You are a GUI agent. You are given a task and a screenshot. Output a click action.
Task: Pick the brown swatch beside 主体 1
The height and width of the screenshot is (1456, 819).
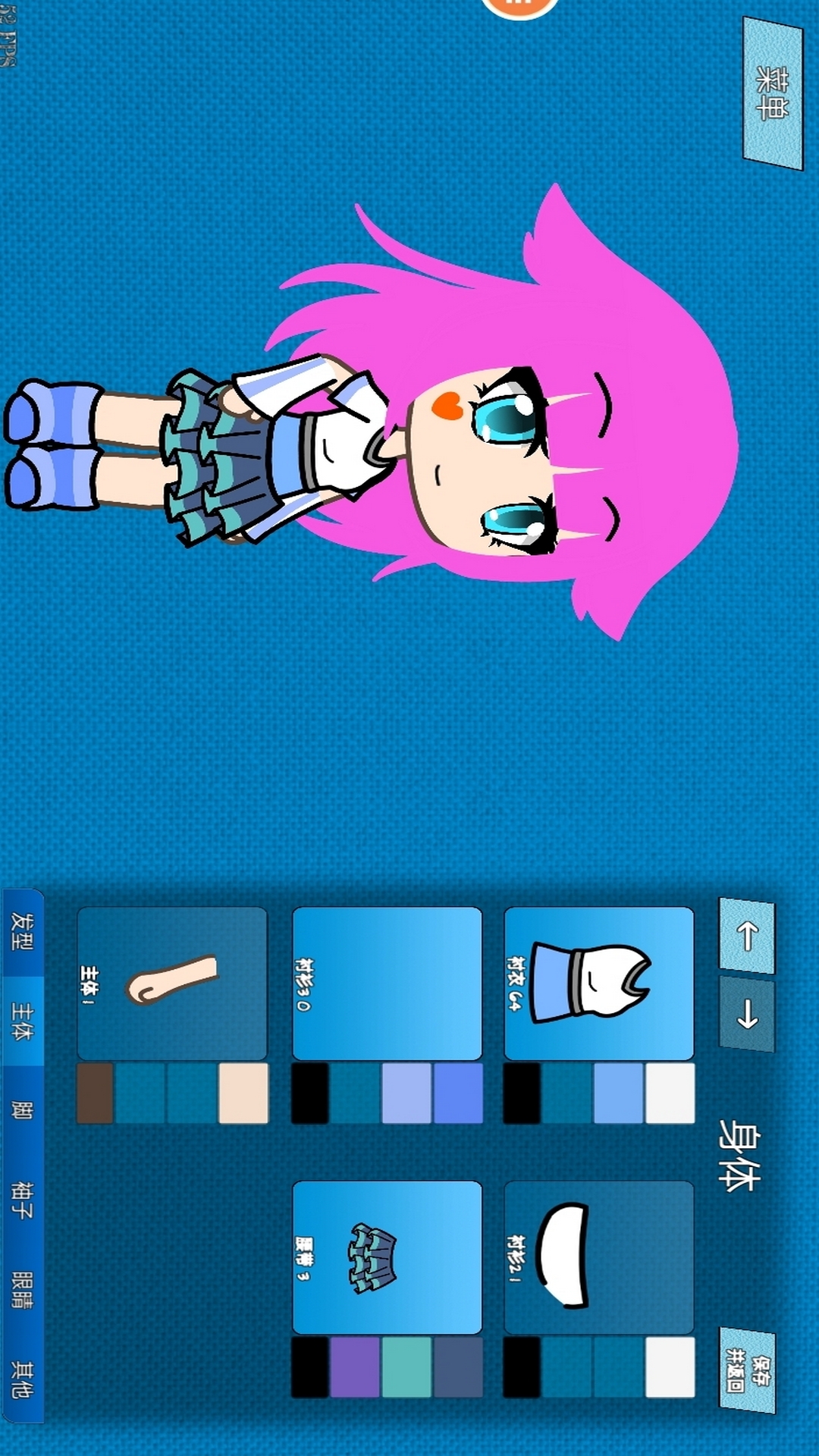[96, 1093]
